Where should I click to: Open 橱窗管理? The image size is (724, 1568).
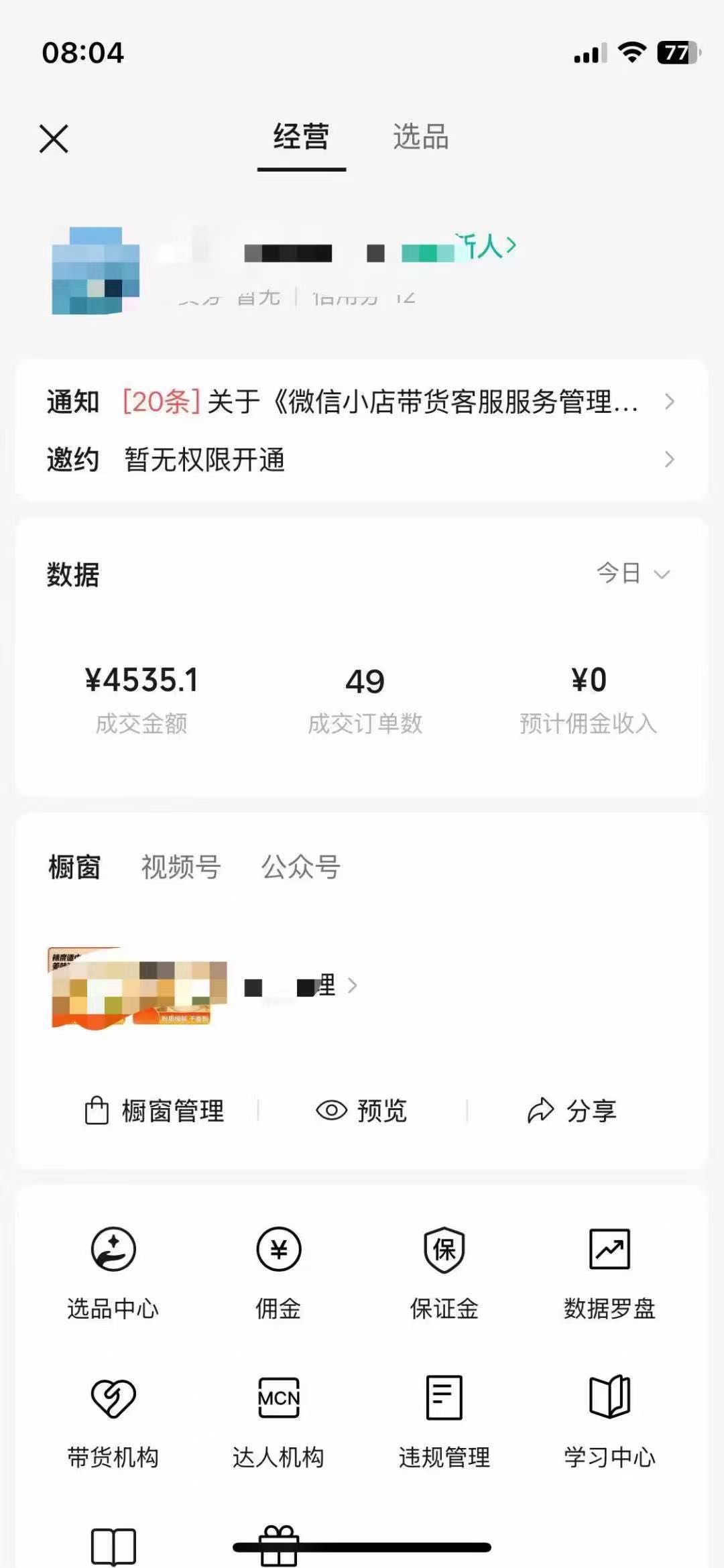click(155, 1111)
